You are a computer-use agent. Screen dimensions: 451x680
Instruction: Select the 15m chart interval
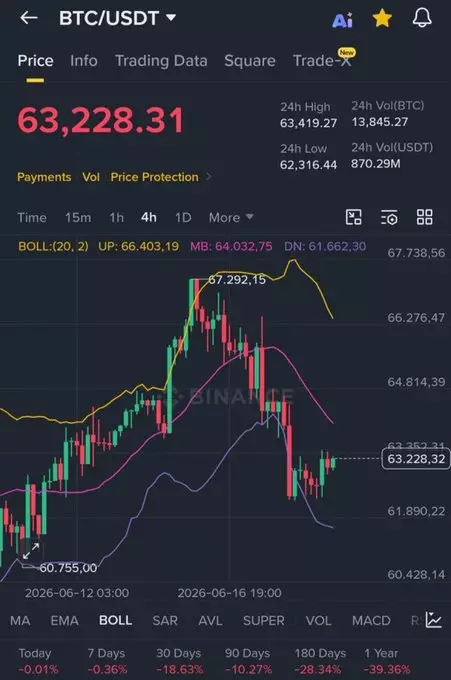[x=78, y=217]
